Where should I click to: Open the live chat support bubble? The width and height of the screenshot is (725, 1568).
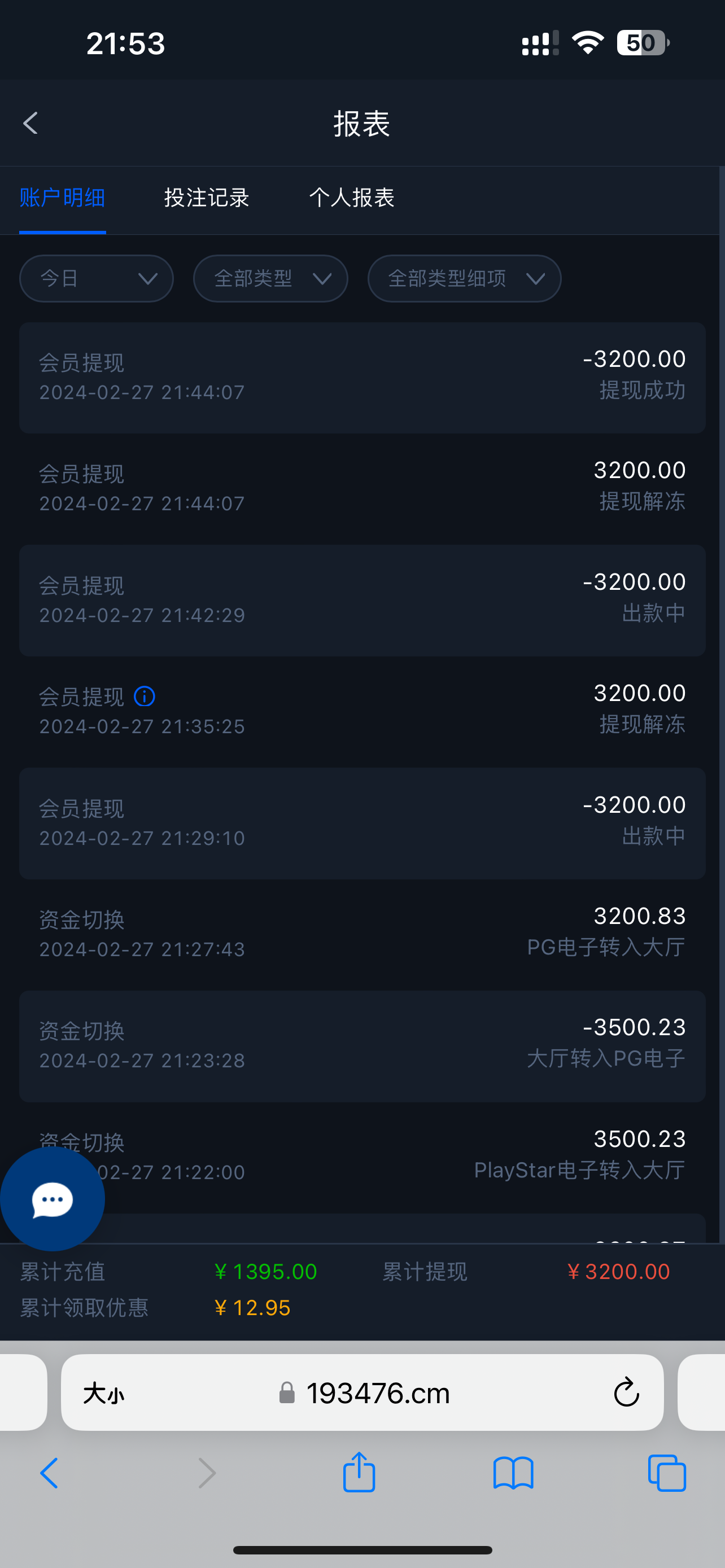[x=53, y=1199]
